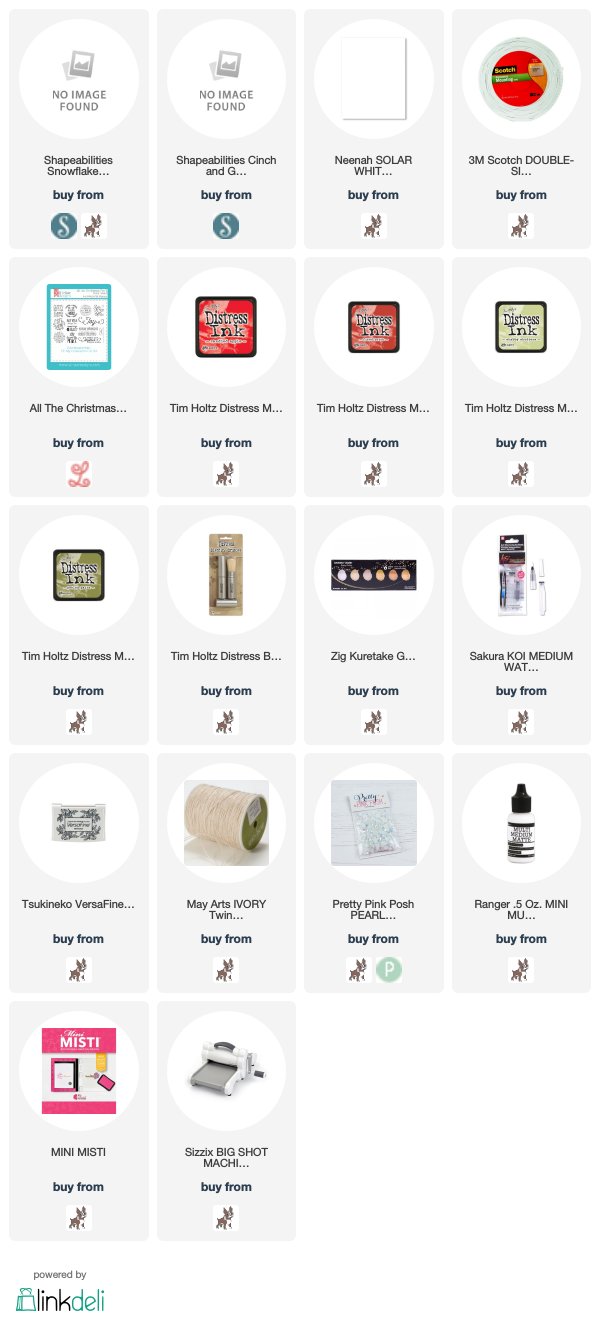Viewport: 600px width, 1321px height.
Task: Open the May Arts IVORY Twine product
Action: click(x=226, y=873)
